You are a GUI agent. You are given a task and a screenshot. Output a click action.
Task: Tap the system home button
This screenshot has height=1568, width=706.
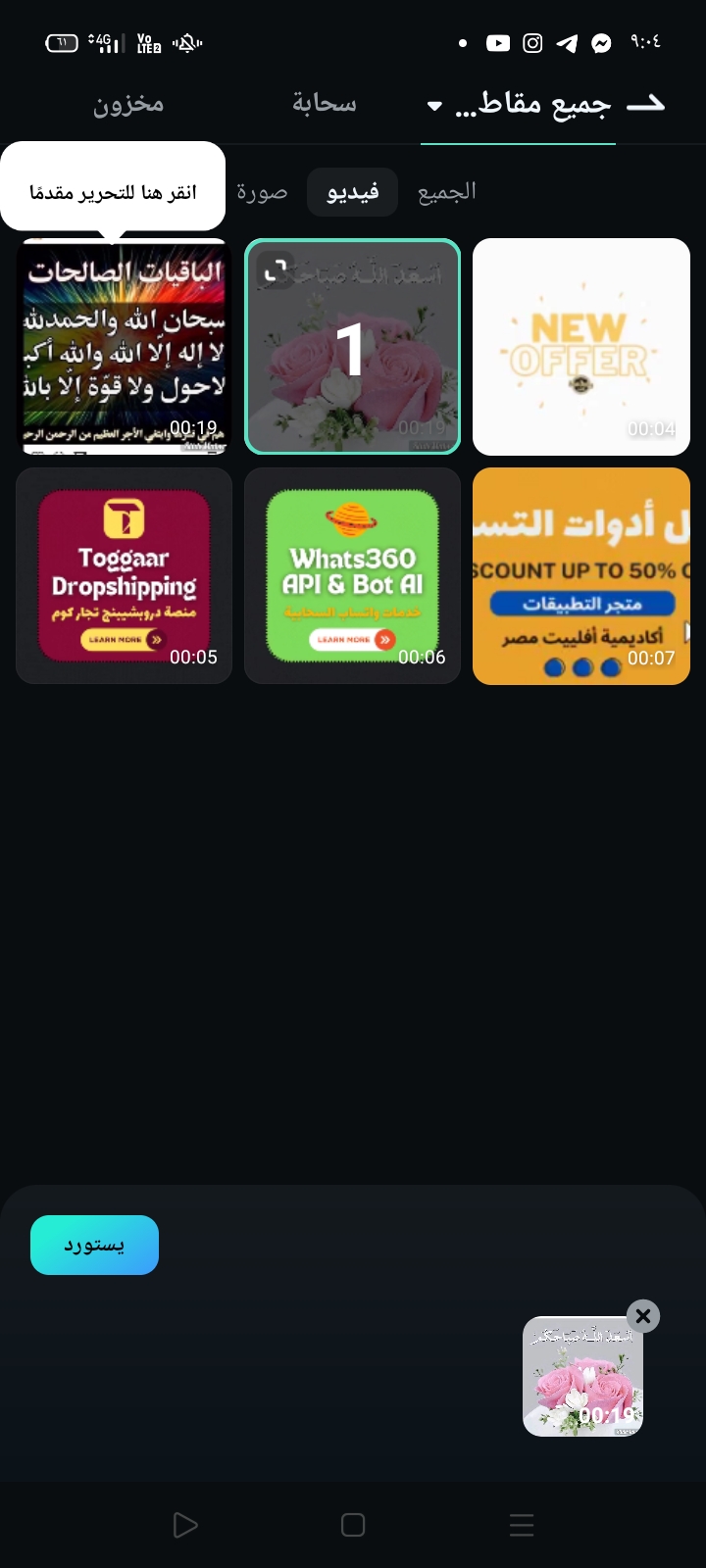click(353, 1525)
